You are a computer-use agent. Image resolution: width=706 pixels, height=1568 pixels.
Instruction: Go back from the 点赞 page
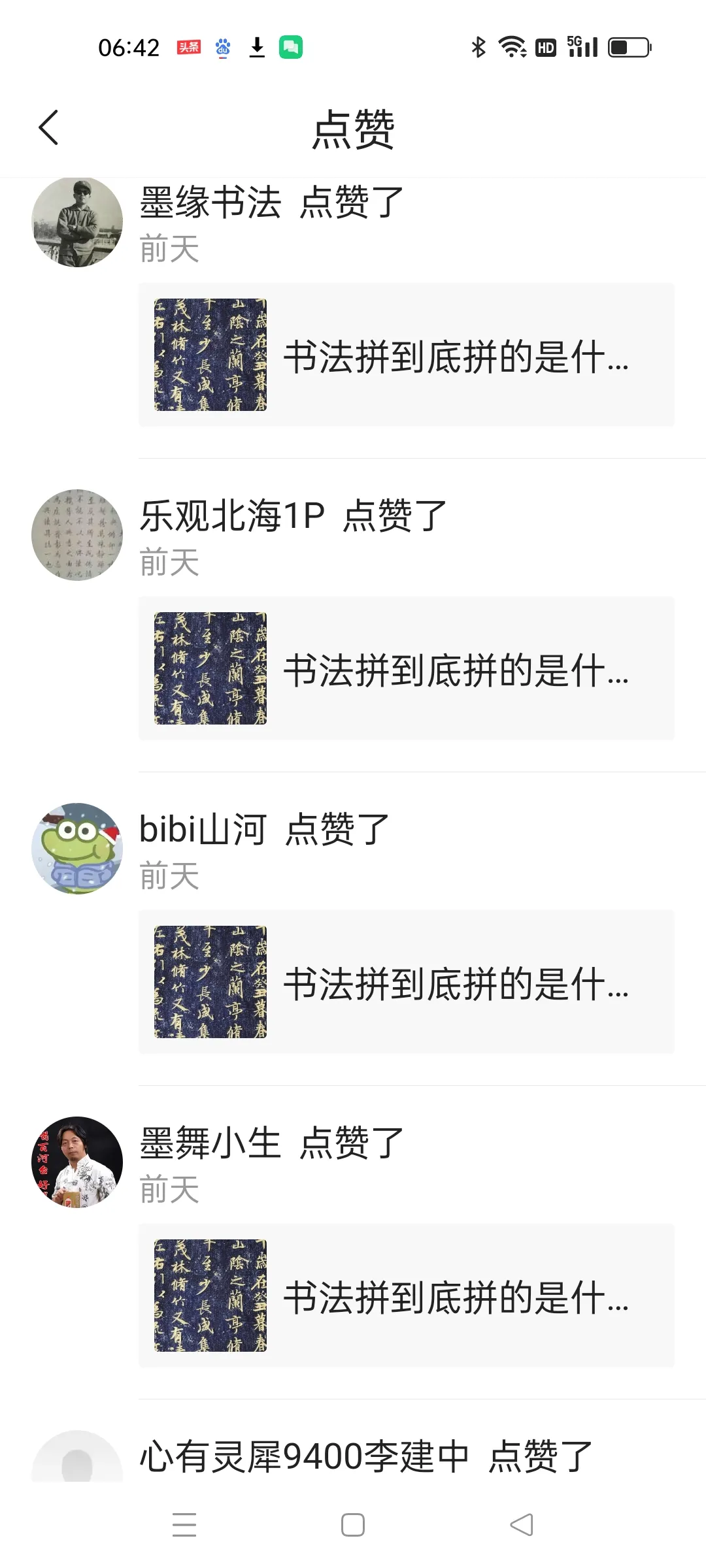[49, 127]
